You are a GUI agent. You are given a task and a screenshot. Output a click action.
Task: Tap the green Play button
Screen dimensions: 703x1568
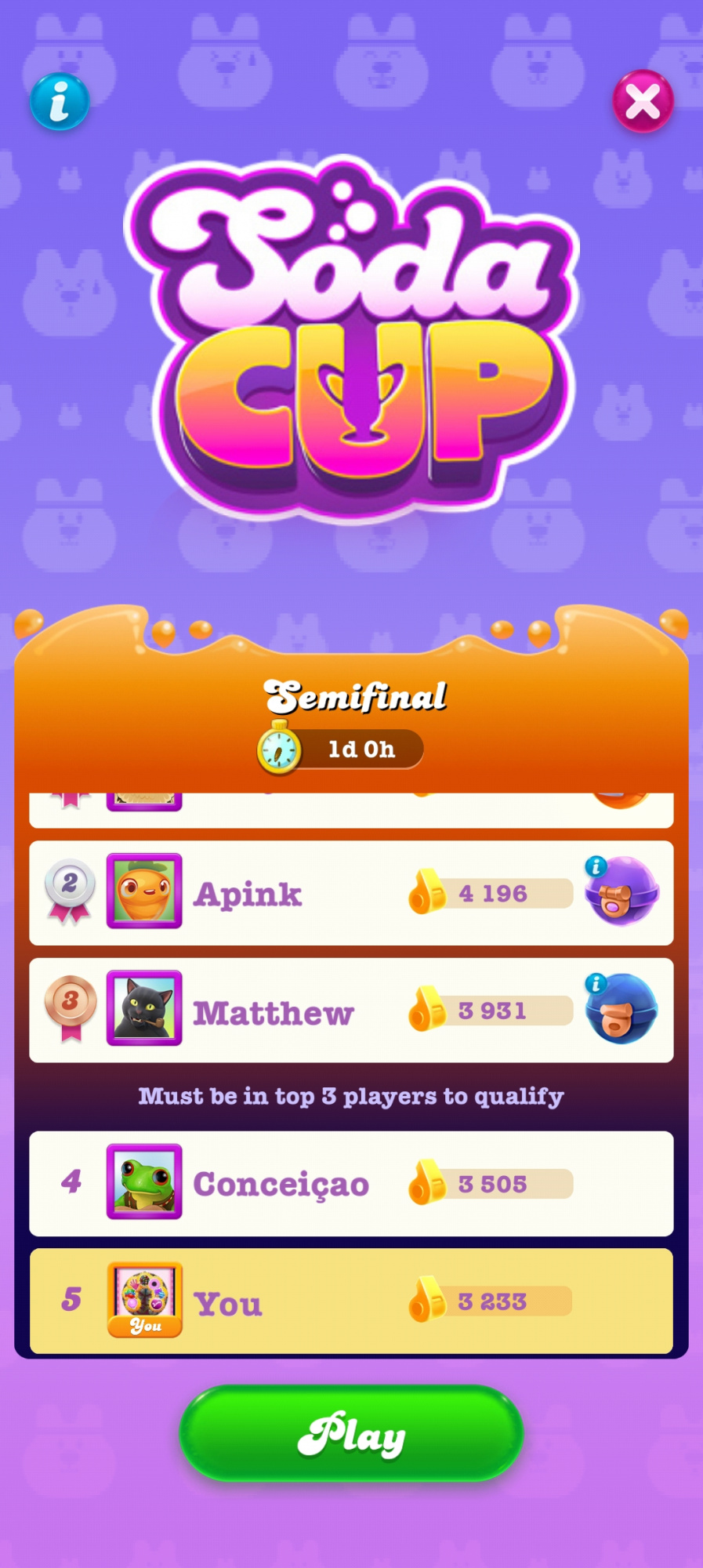pyautogui.click(x=351, y=1434)
